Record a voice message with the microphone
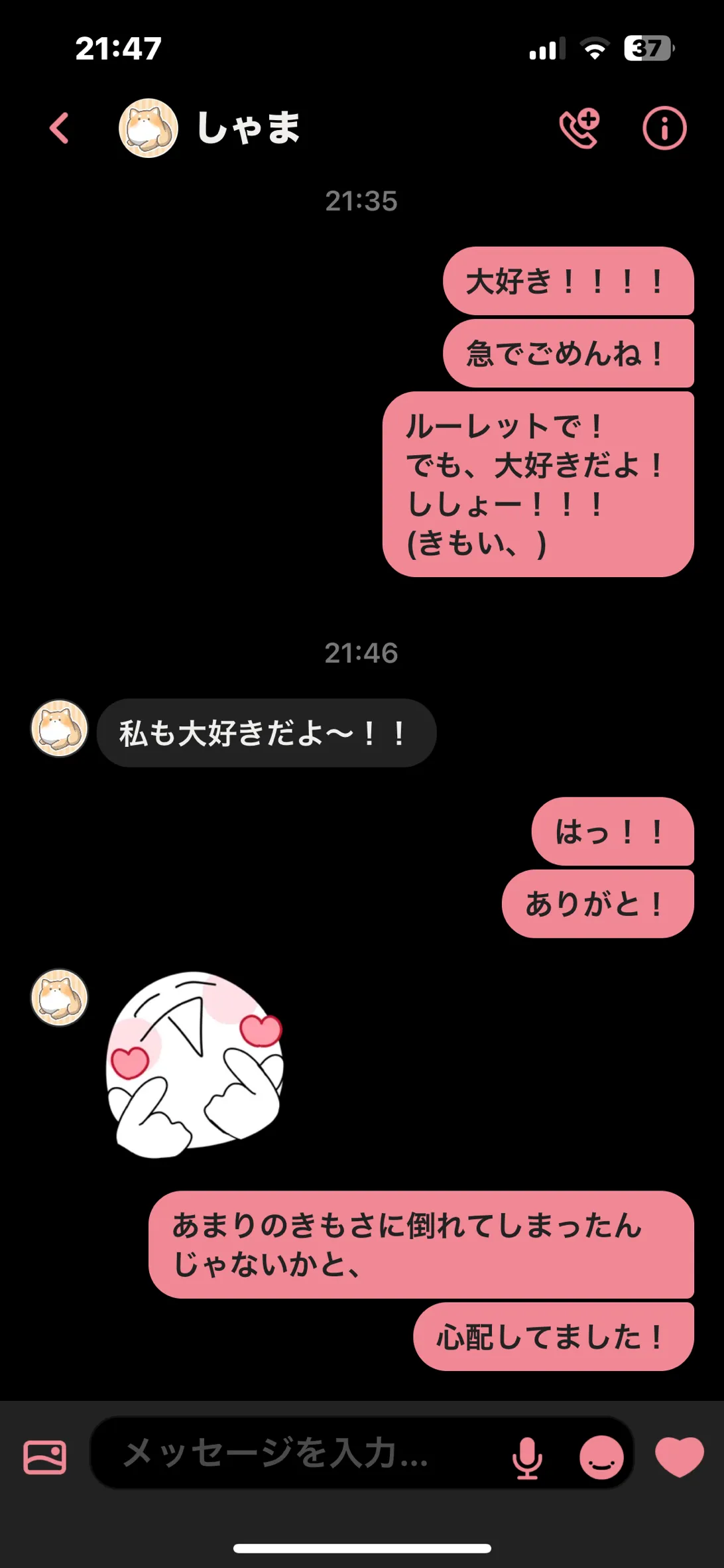The width and height of the screenshot is (724, 1568). pos(527,1457)
